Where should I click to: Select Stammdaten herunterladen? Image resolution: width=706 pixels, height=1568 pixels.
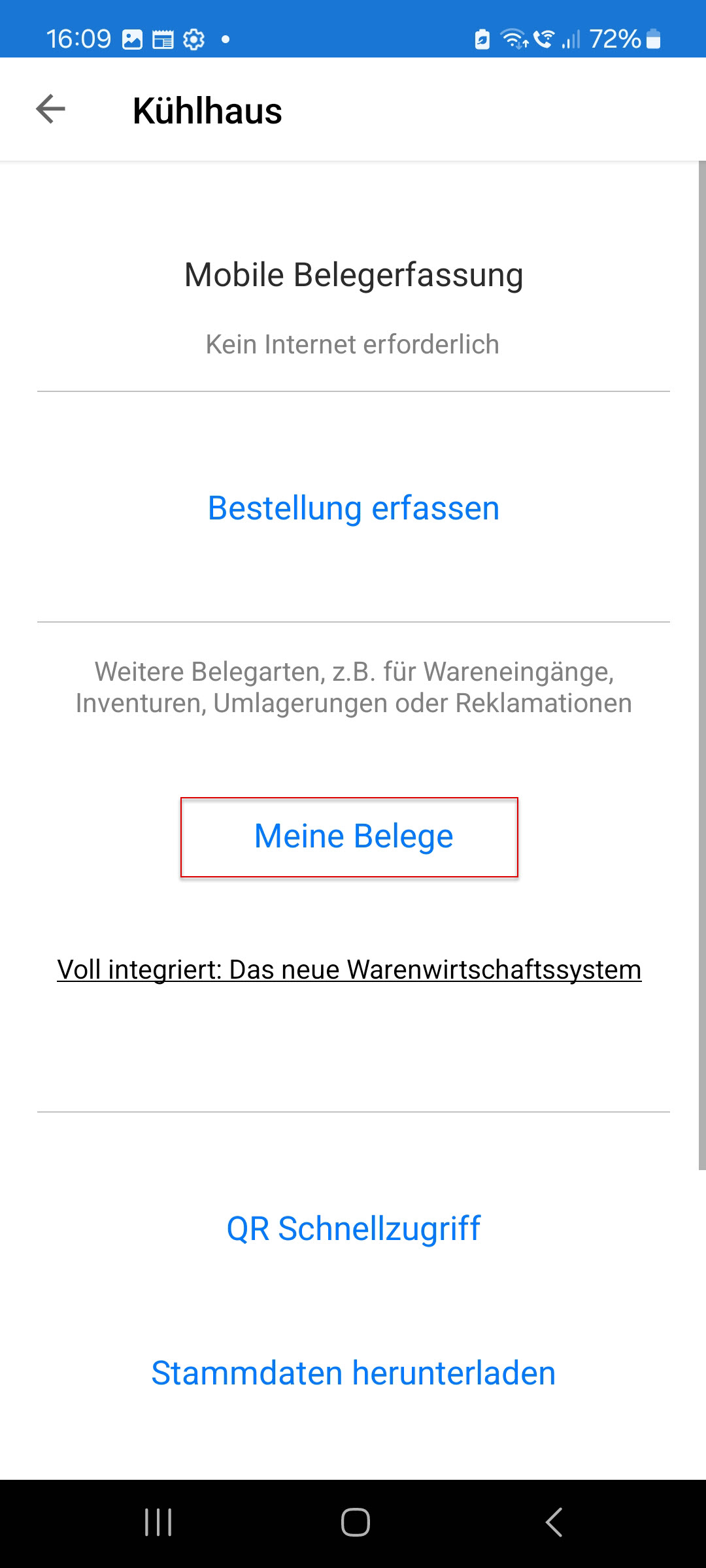pyautogui.click(x=353, y=1373)
